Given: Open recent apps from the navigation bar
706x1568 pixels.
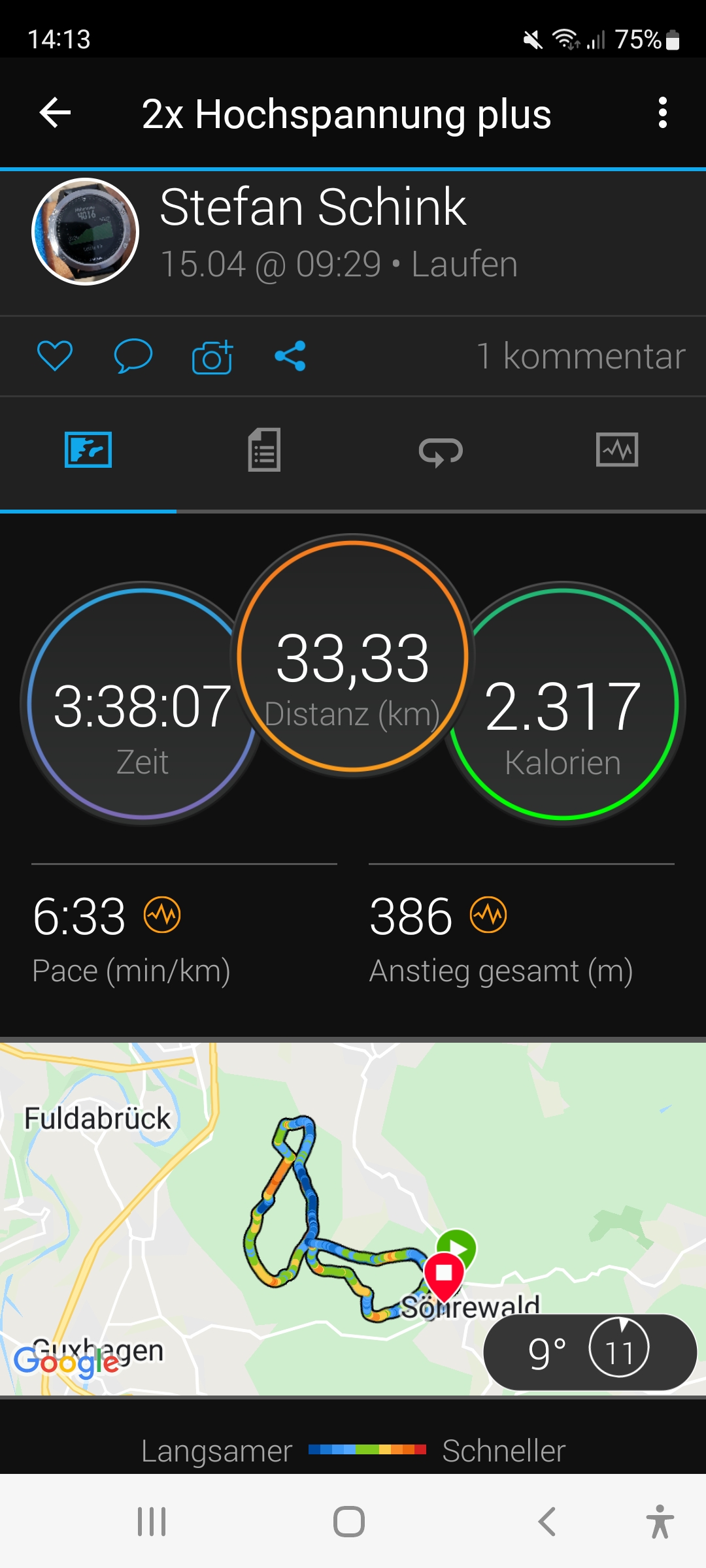Looking at the screenshot, I should pos(152,1522).
